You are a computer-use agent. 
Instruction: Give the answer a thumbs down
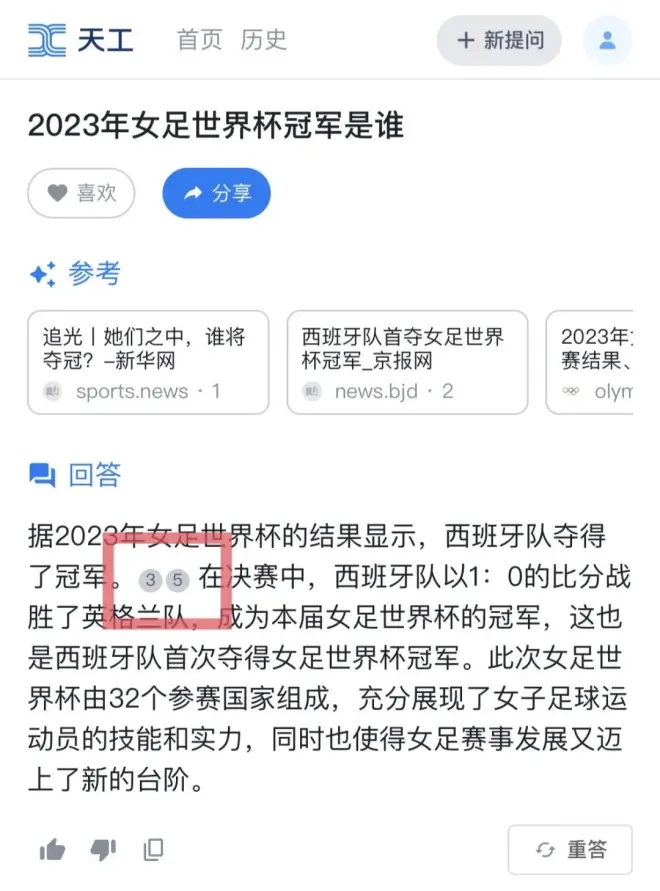(103, 850)
